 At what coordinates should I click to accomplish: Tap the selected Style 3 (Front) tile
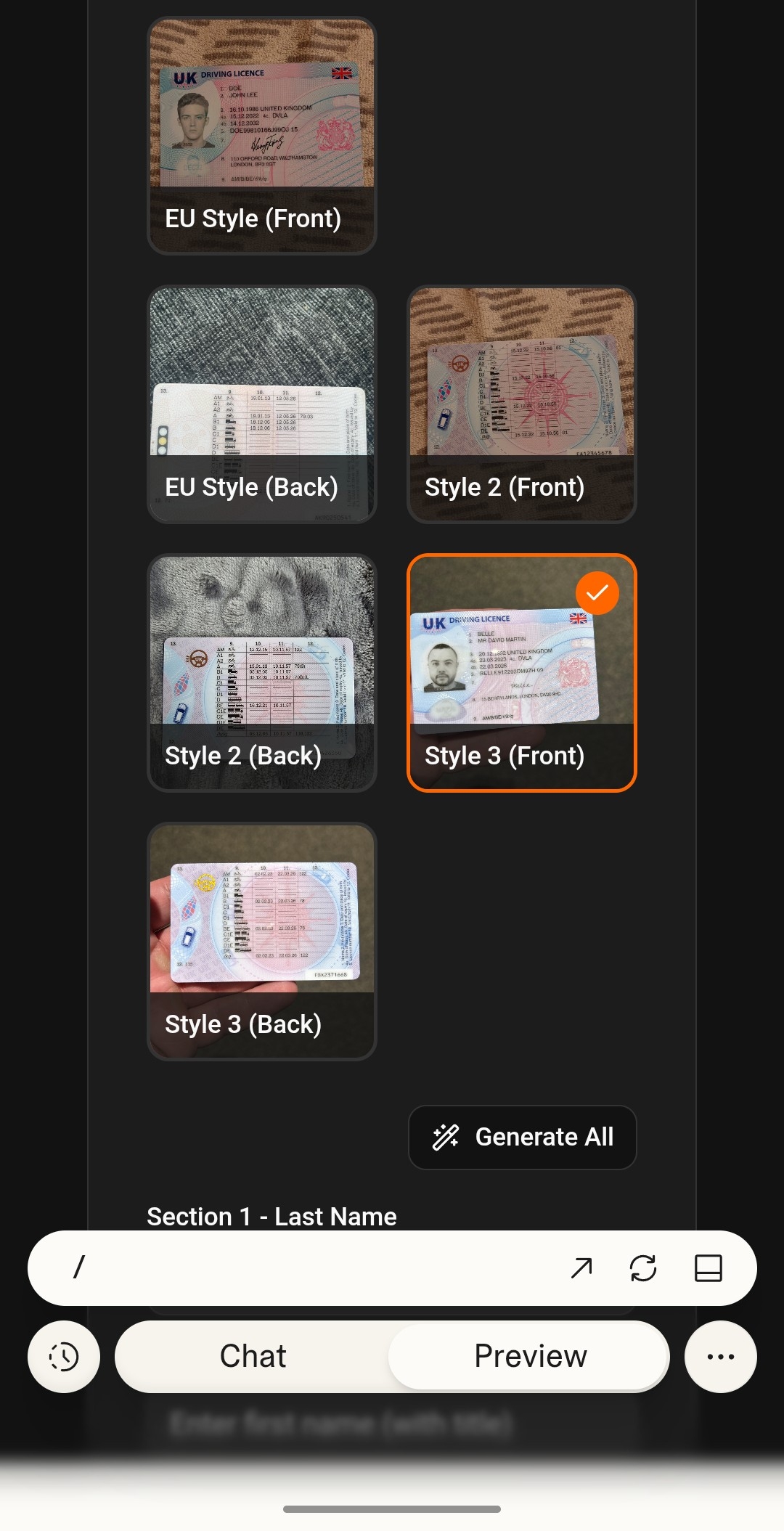pyautogui.click(x=521, y=673)
